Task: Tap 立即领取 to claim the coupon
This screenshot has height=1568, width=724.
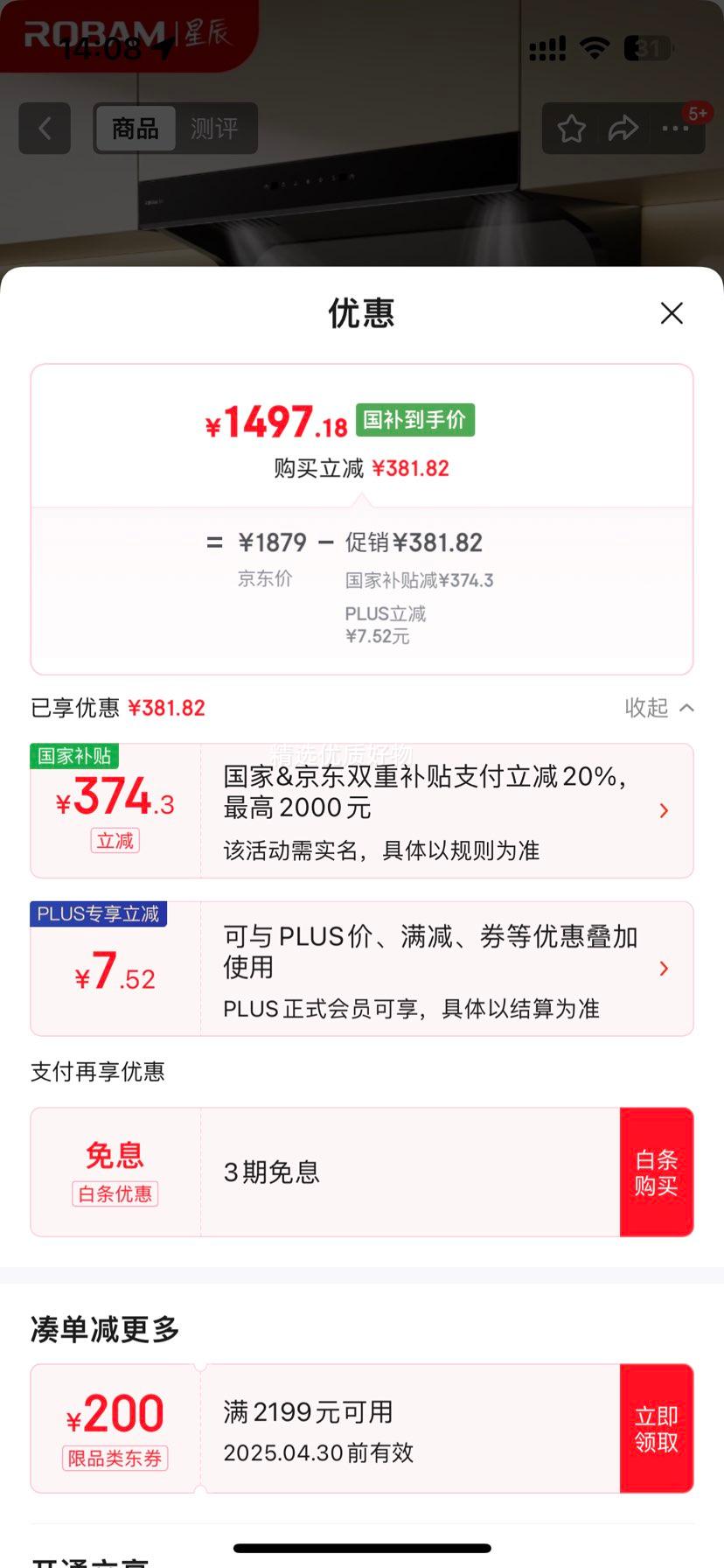Action: [x=657, y=1427]
